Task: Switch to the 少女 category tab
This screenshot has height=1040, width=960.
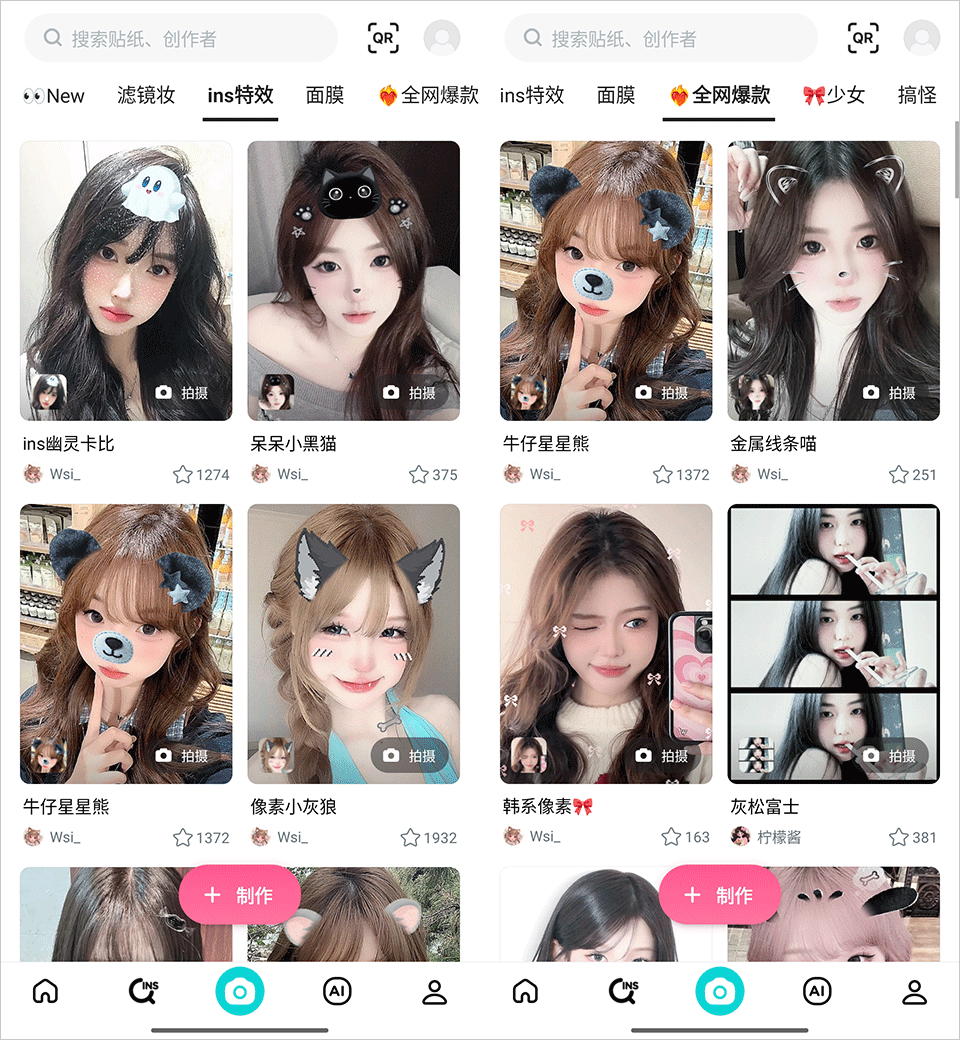Action: (x=833, y=96)
